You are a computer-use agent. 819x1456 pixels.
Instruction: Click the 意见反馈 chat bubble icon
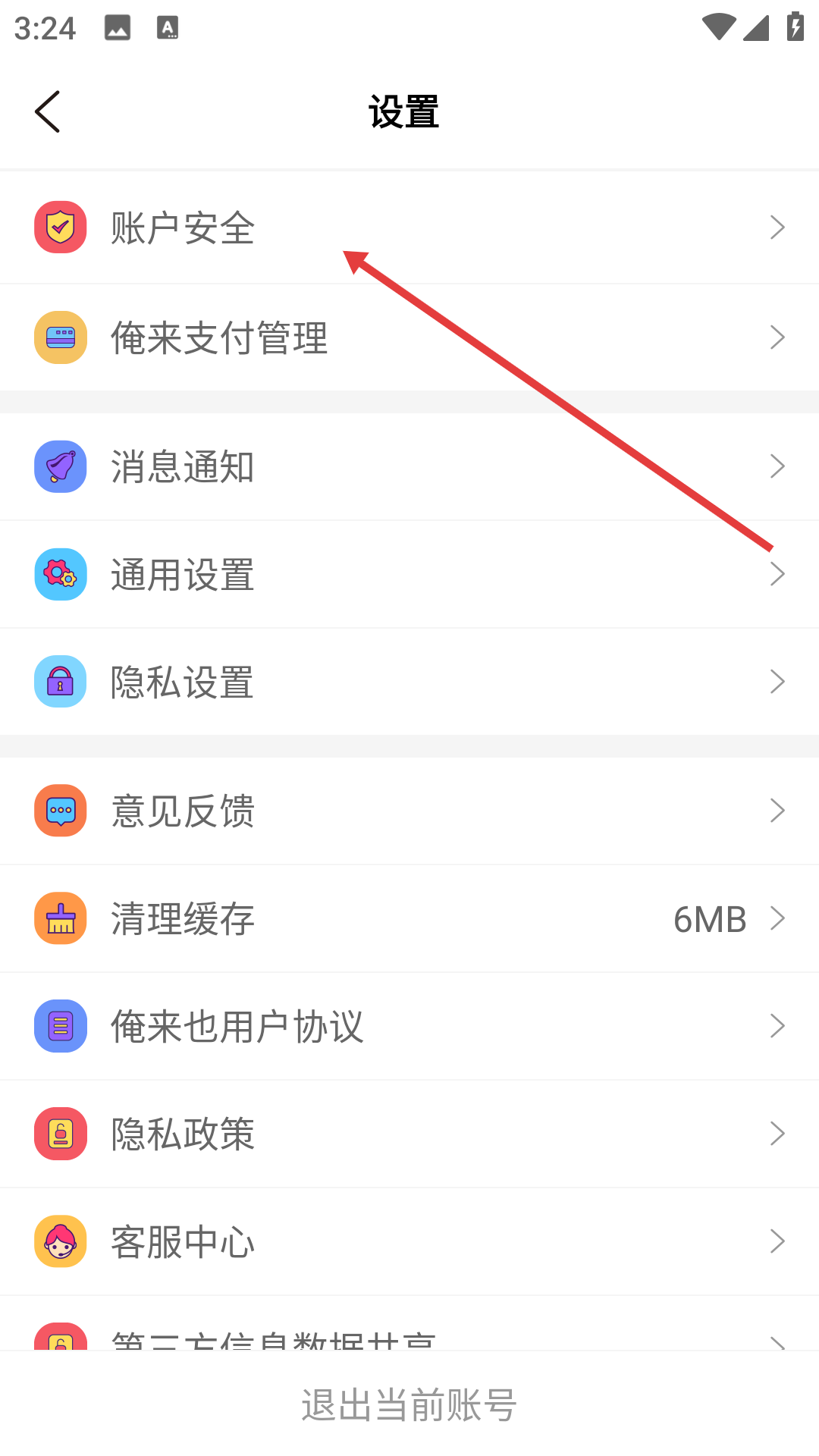tap(61, 810)
